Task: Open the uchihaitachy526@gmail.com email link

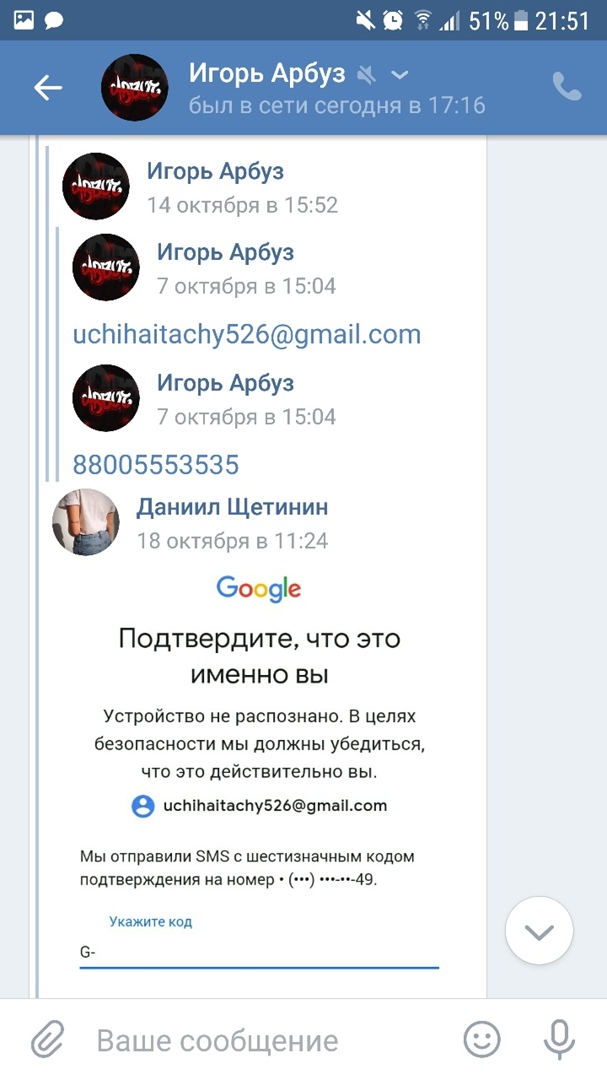Action: click(247, 335)
